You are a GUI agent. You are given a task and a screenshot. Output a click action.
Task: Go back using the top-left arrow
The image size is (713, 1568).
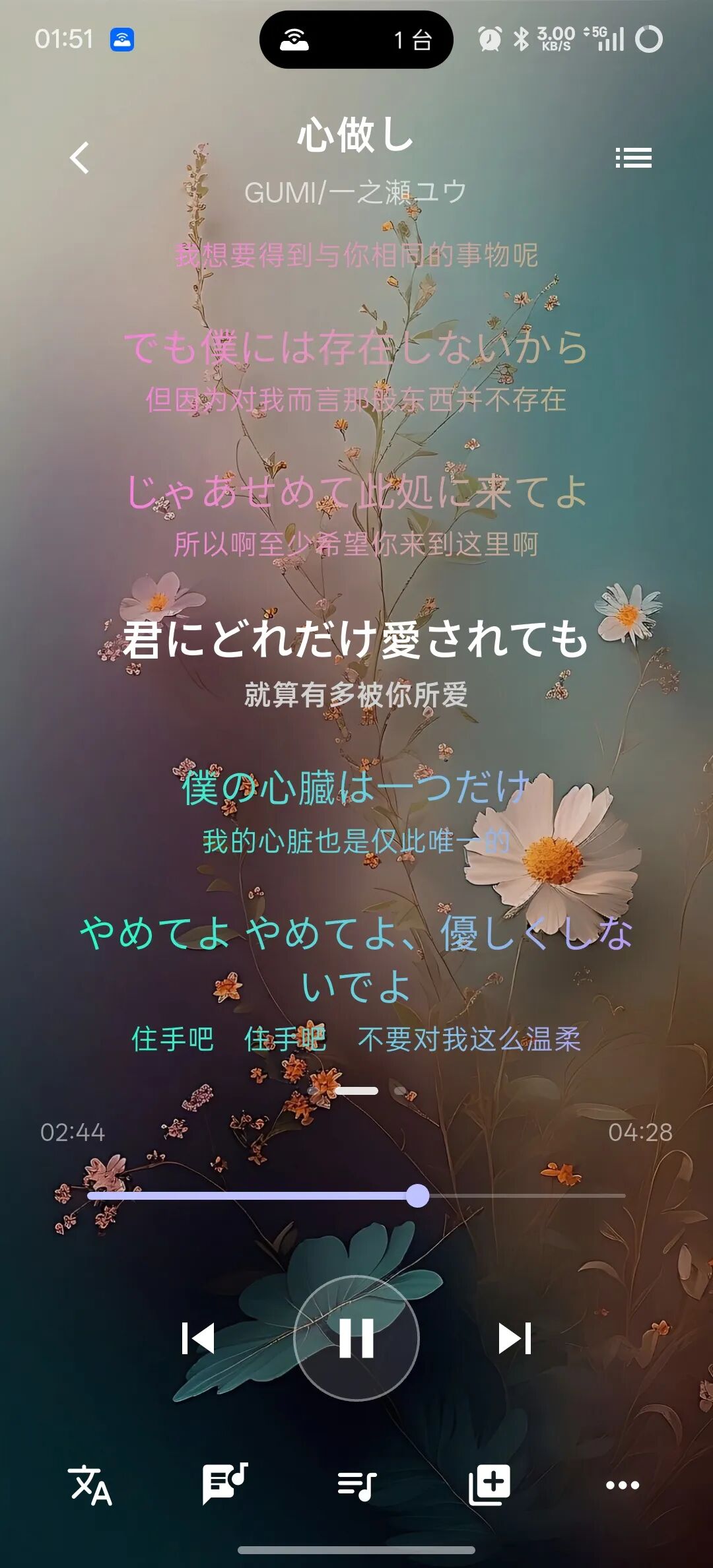79,158
